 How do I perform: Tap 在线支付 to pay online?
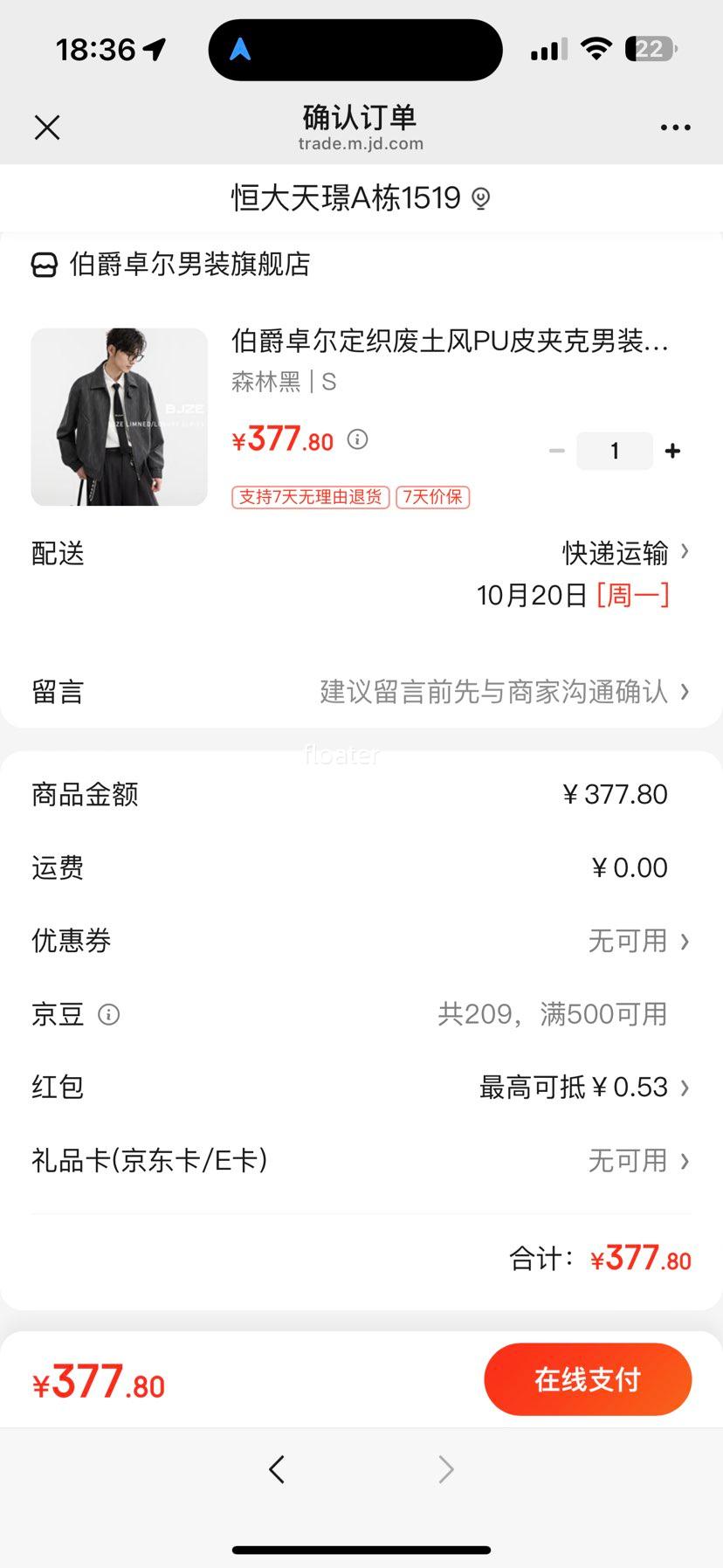point(588,1379)
